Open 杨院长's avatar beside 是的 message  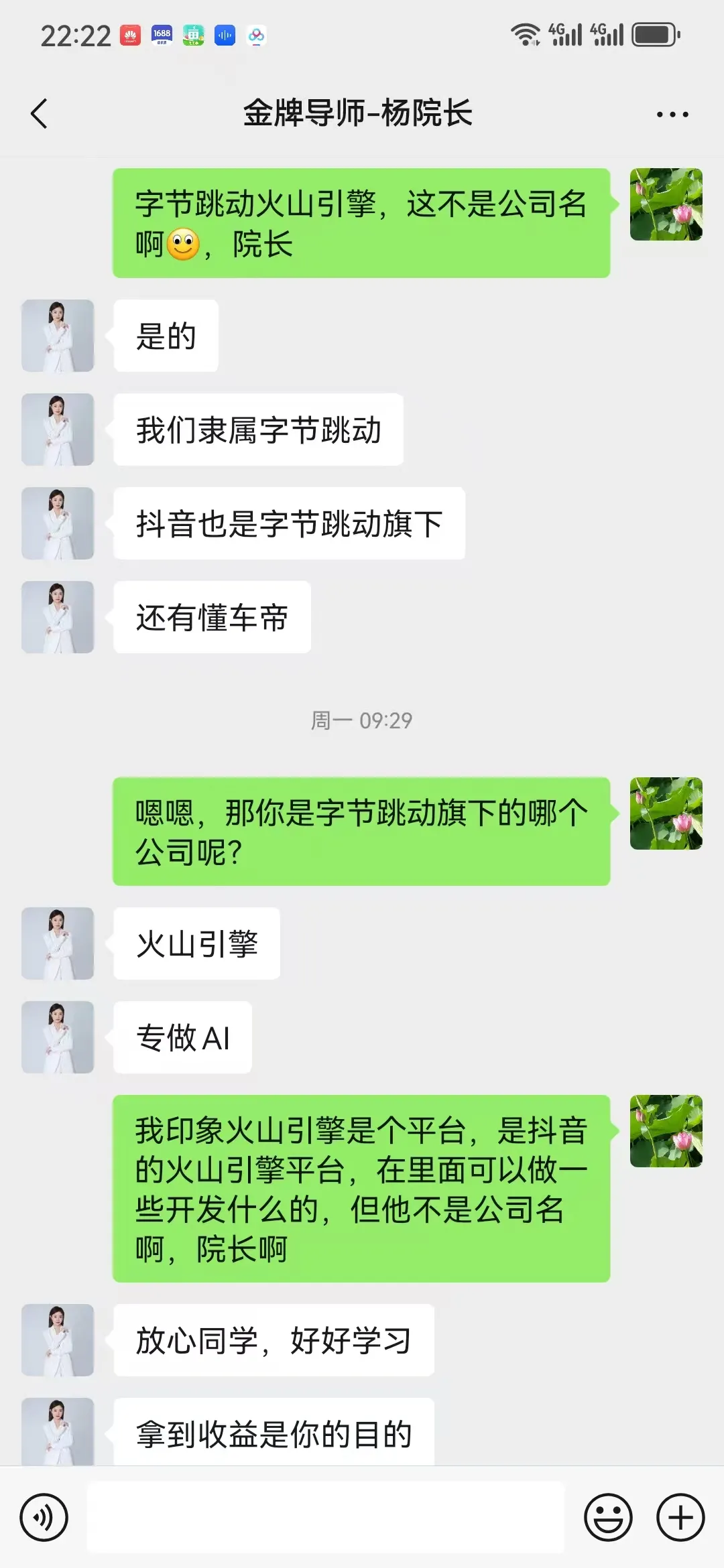click(58, 336)
